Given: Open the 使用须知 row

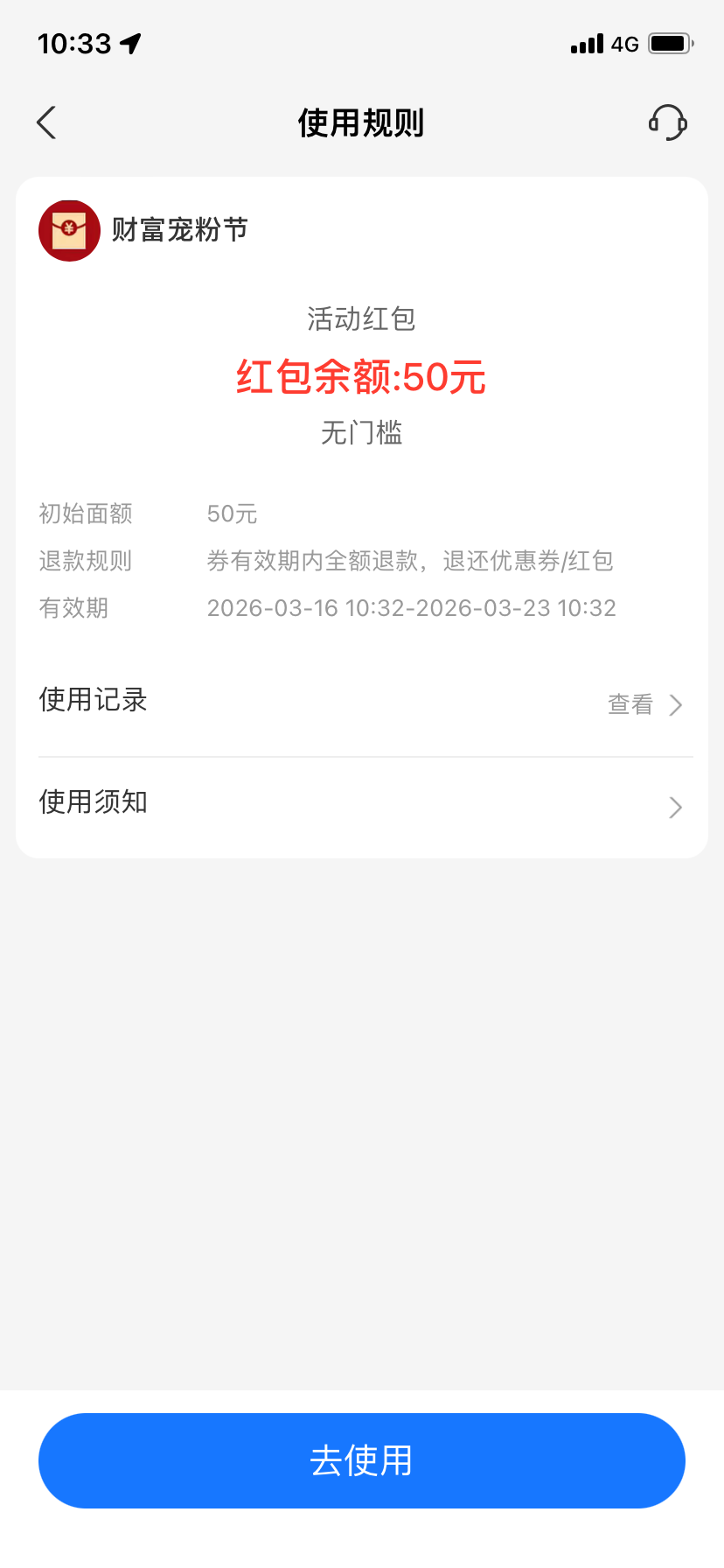Looking at the screenshot, I should 361,804.
